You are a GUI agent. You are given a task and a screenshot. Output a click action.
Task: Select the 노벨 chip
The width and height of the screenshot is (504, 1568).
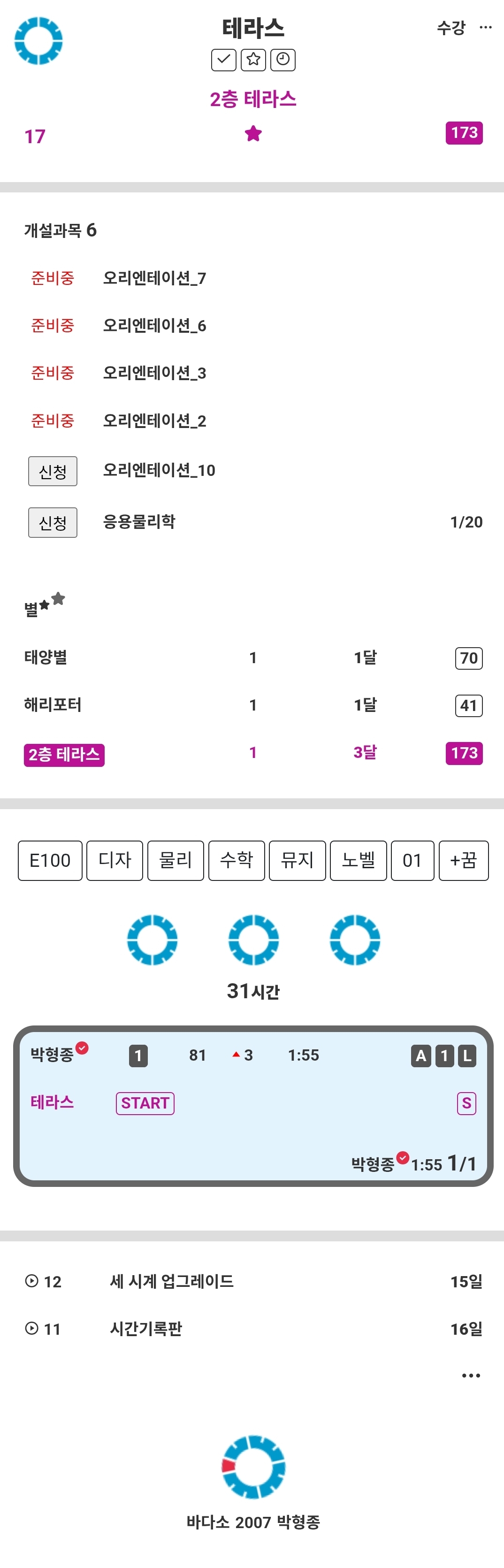[x=358, y=860]
